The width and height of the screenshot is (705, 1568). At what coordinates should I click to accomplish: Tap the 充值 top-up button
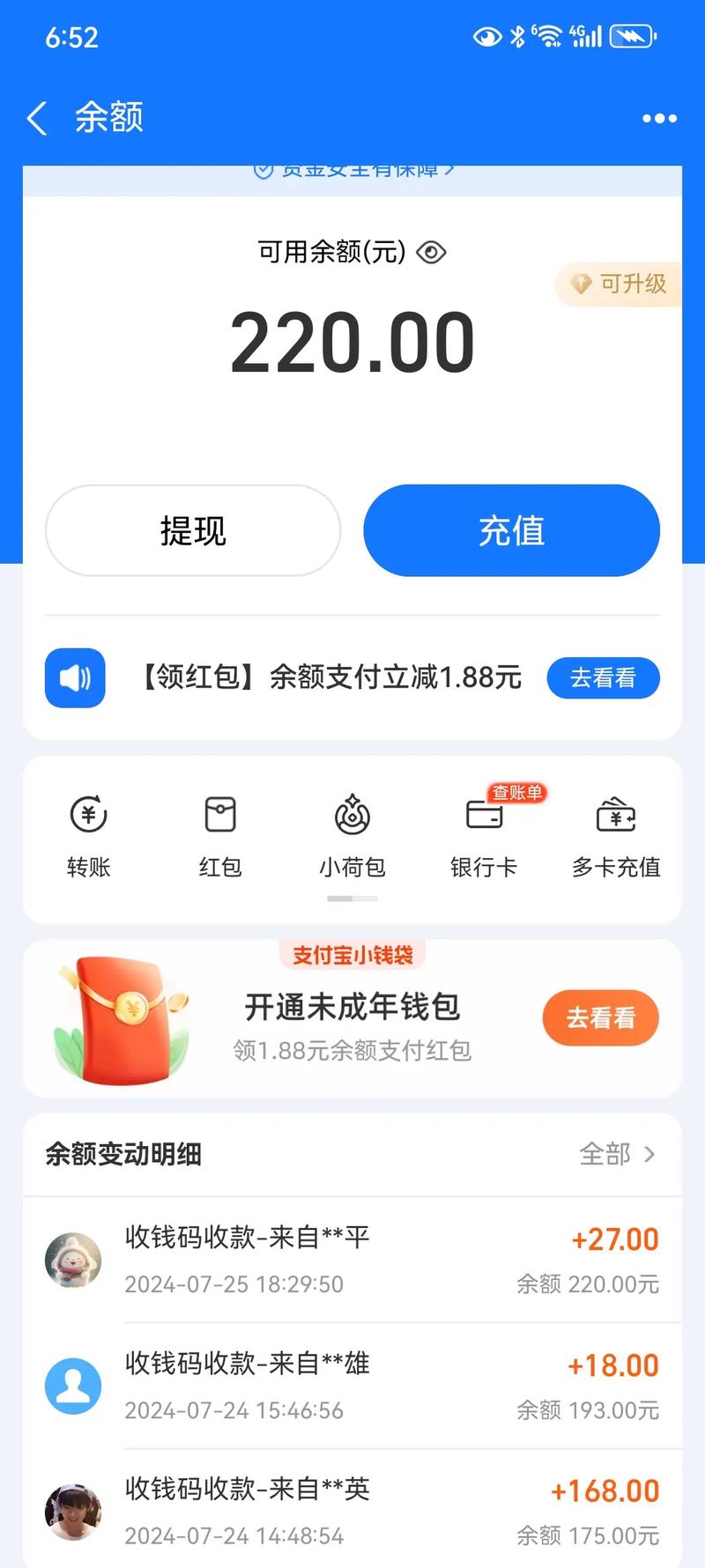pyautogui.click(x=511, y=530)
